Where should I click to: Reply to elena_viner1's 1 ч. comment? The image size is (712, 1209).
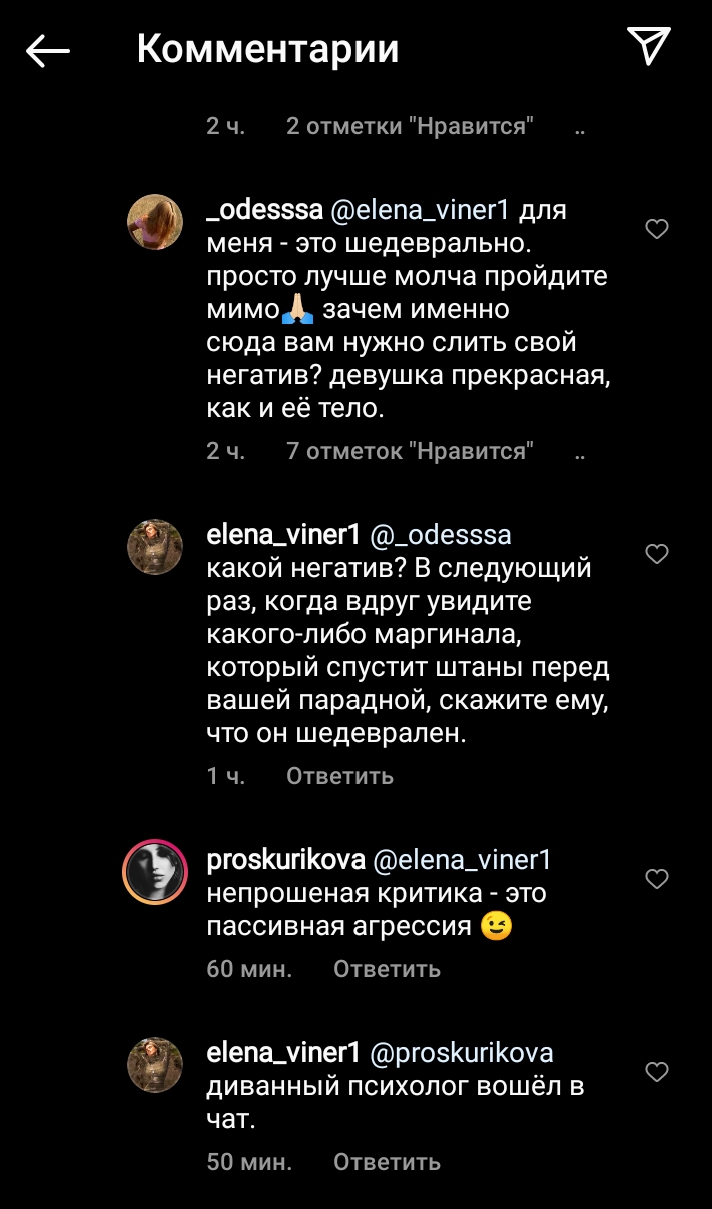pyautogui.click(x=340, y=776)
